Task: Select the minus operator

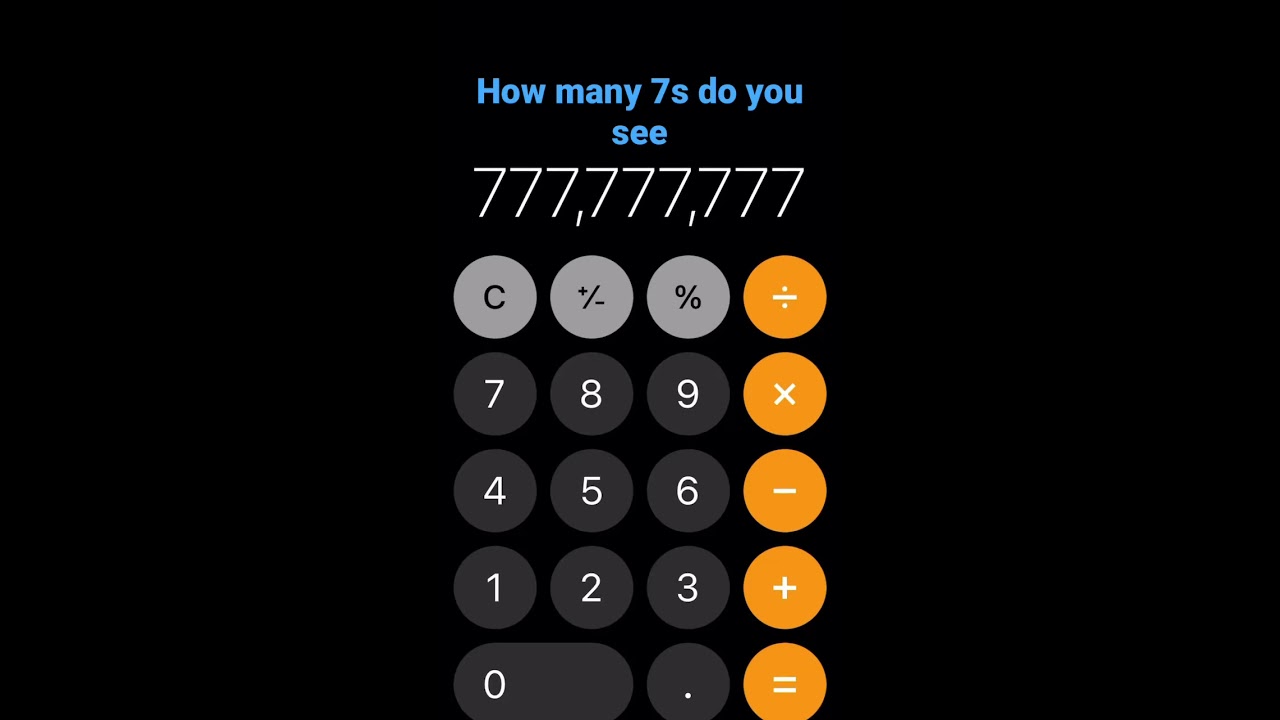Action: (x=785, y=491)
